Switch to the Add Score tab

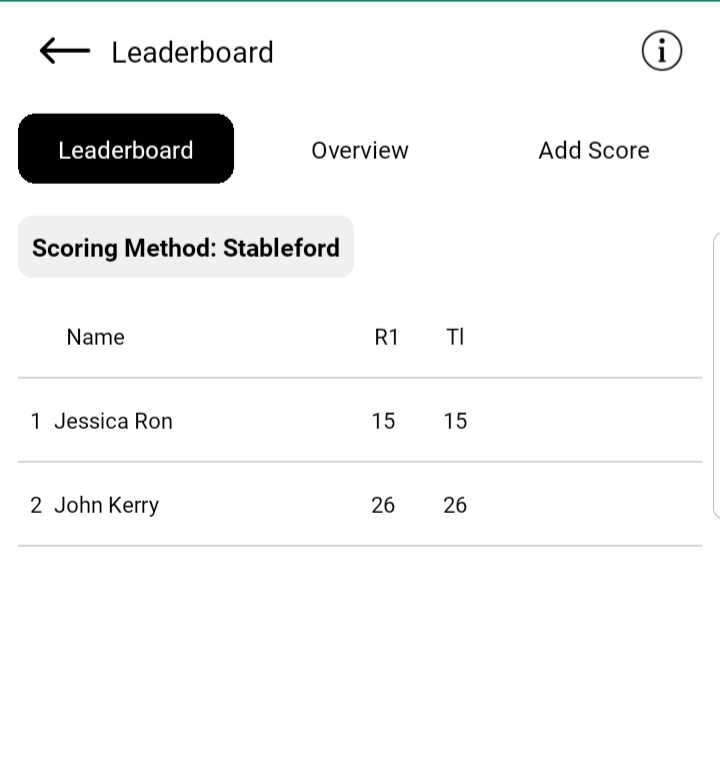coord(593,150)
